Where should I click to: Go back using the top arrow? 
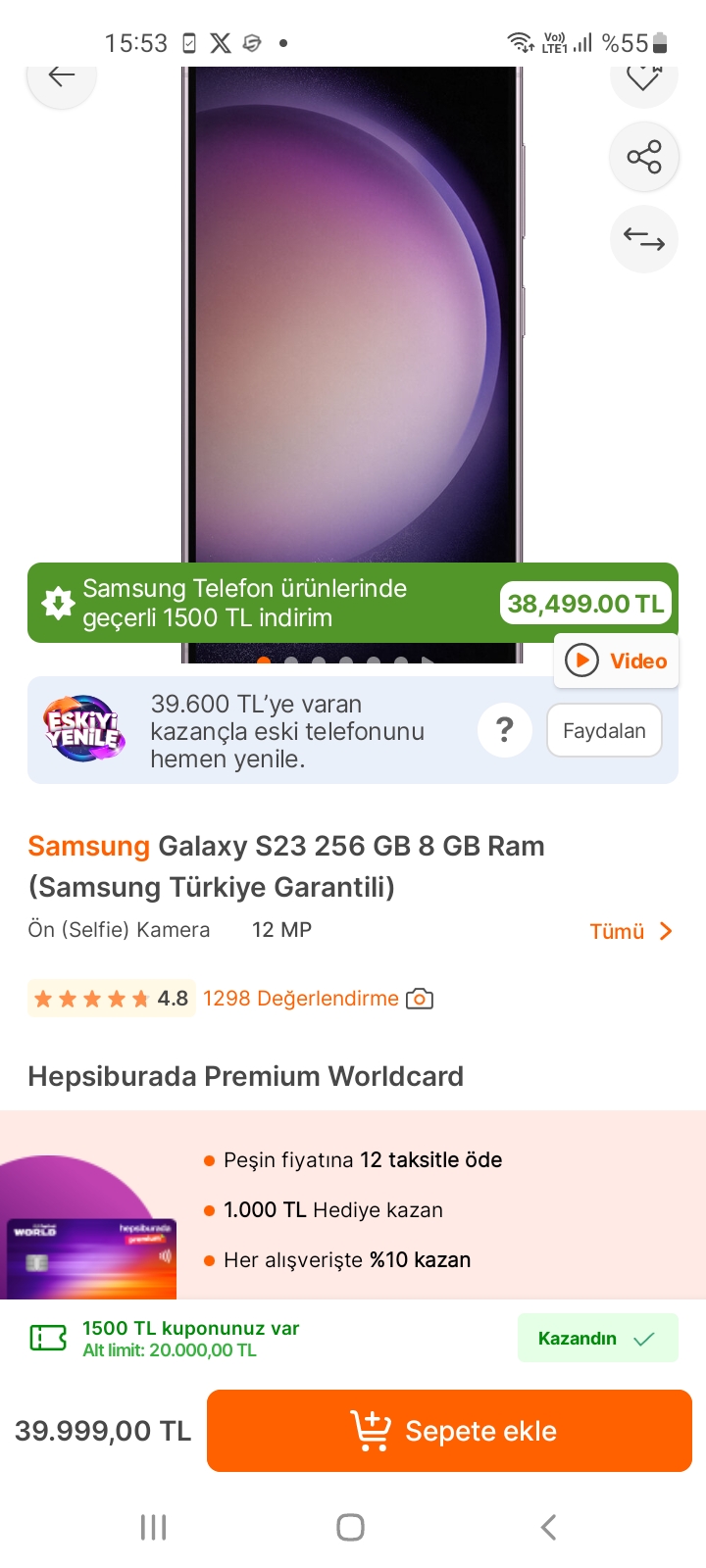pos(61,77)
